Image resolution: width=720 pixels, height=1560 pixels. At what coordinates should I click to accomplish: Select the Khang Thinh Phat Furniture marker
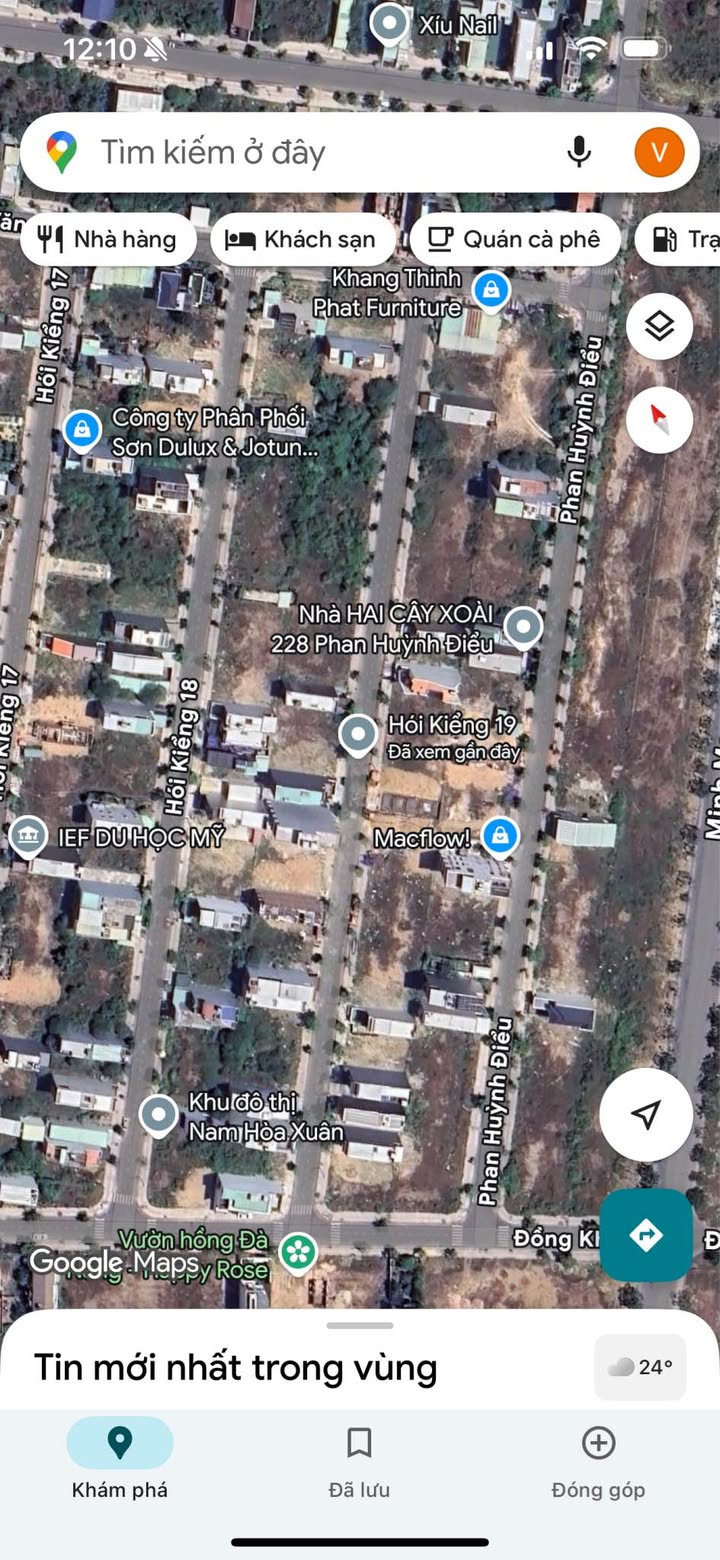490,292
